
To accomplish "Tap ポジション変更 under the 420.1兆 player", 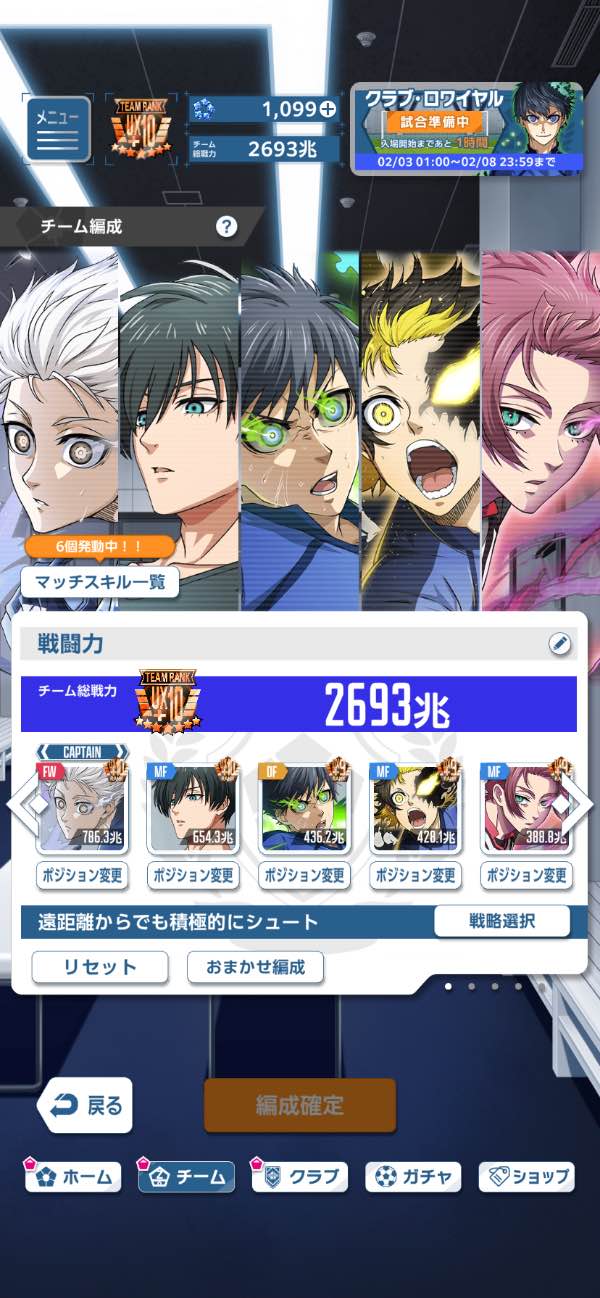I will coord(417,876).
